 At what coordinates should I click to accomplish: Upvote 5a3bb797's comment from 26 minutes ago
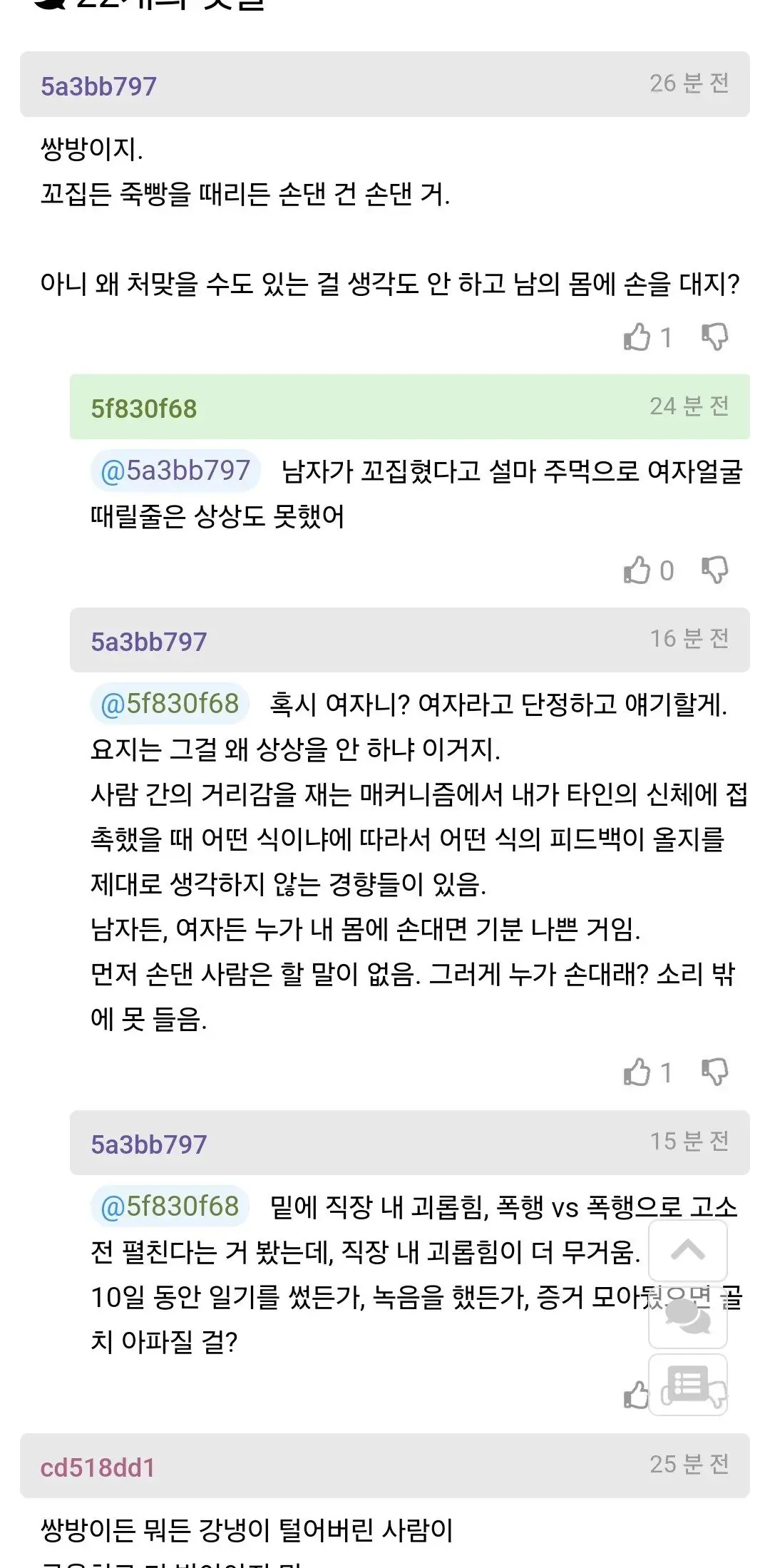pyautogui.click(x=637, y=337)
